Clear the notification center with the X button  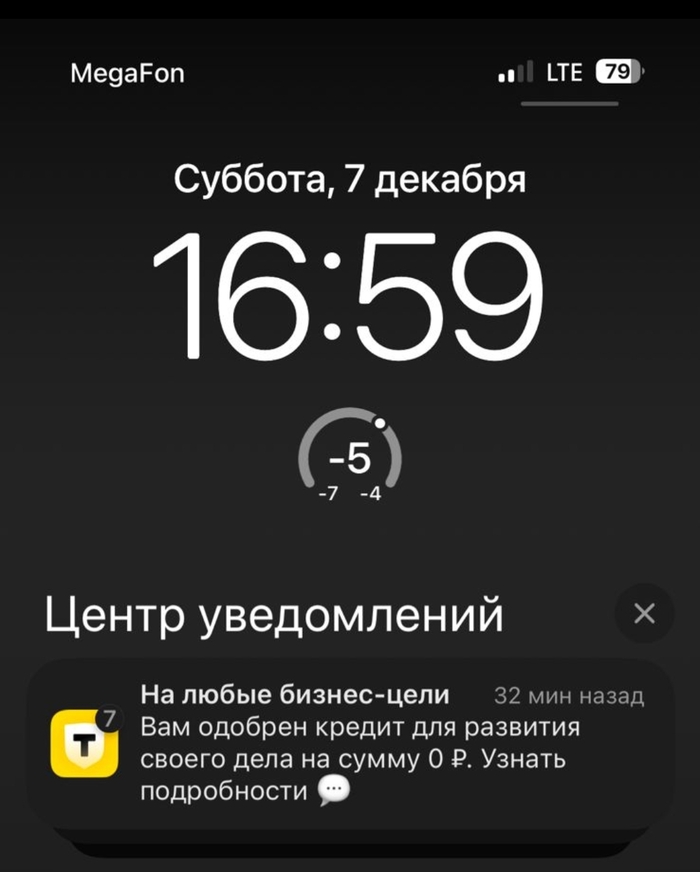pyautogui.click(x=645, y=613)
